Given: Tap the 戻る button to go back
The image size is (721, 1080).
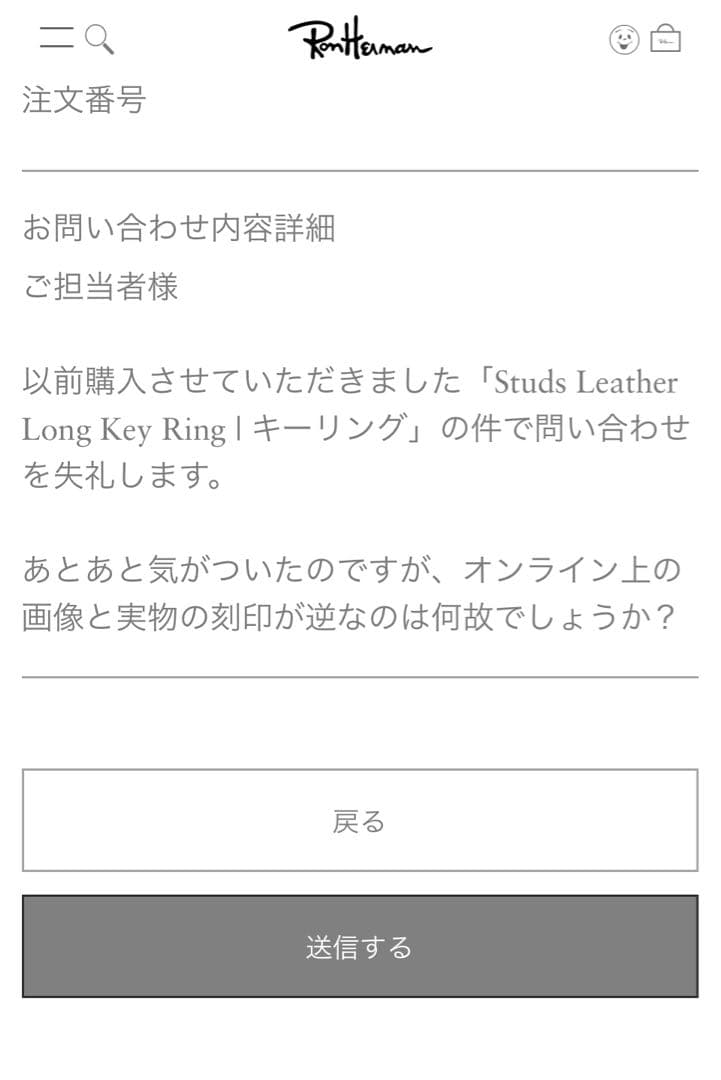Looking at the screenshot, I should [360, 821].
